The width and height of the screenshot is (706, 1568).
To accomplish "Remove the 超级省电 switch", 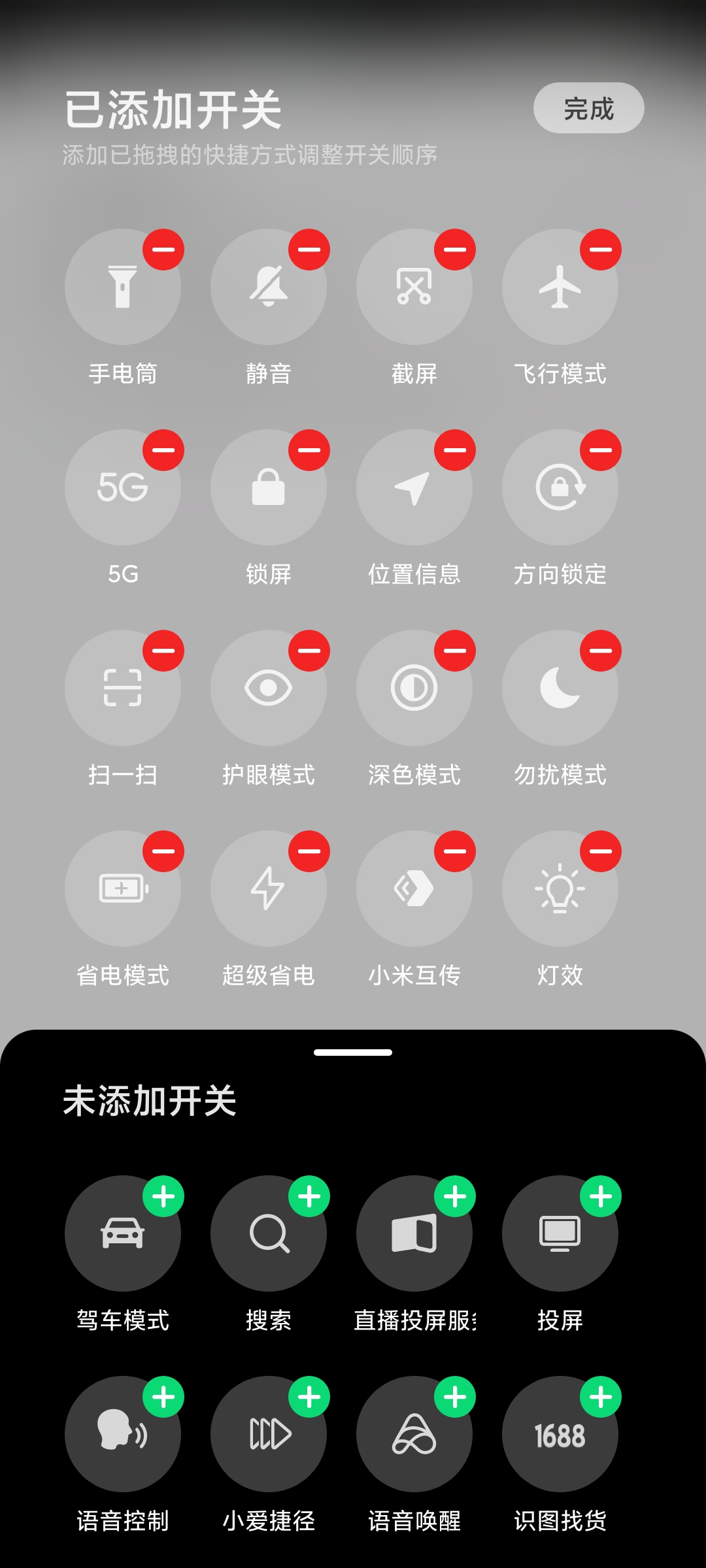I will coord(309,851).
